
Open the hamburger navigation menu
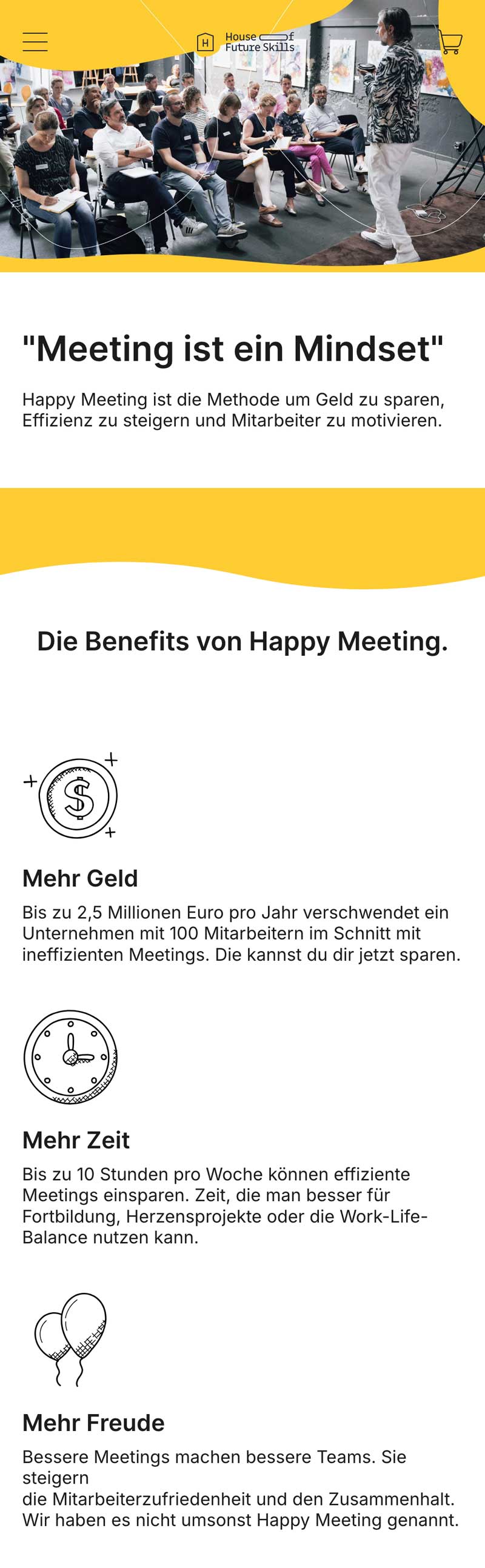[x=35, y=41]
